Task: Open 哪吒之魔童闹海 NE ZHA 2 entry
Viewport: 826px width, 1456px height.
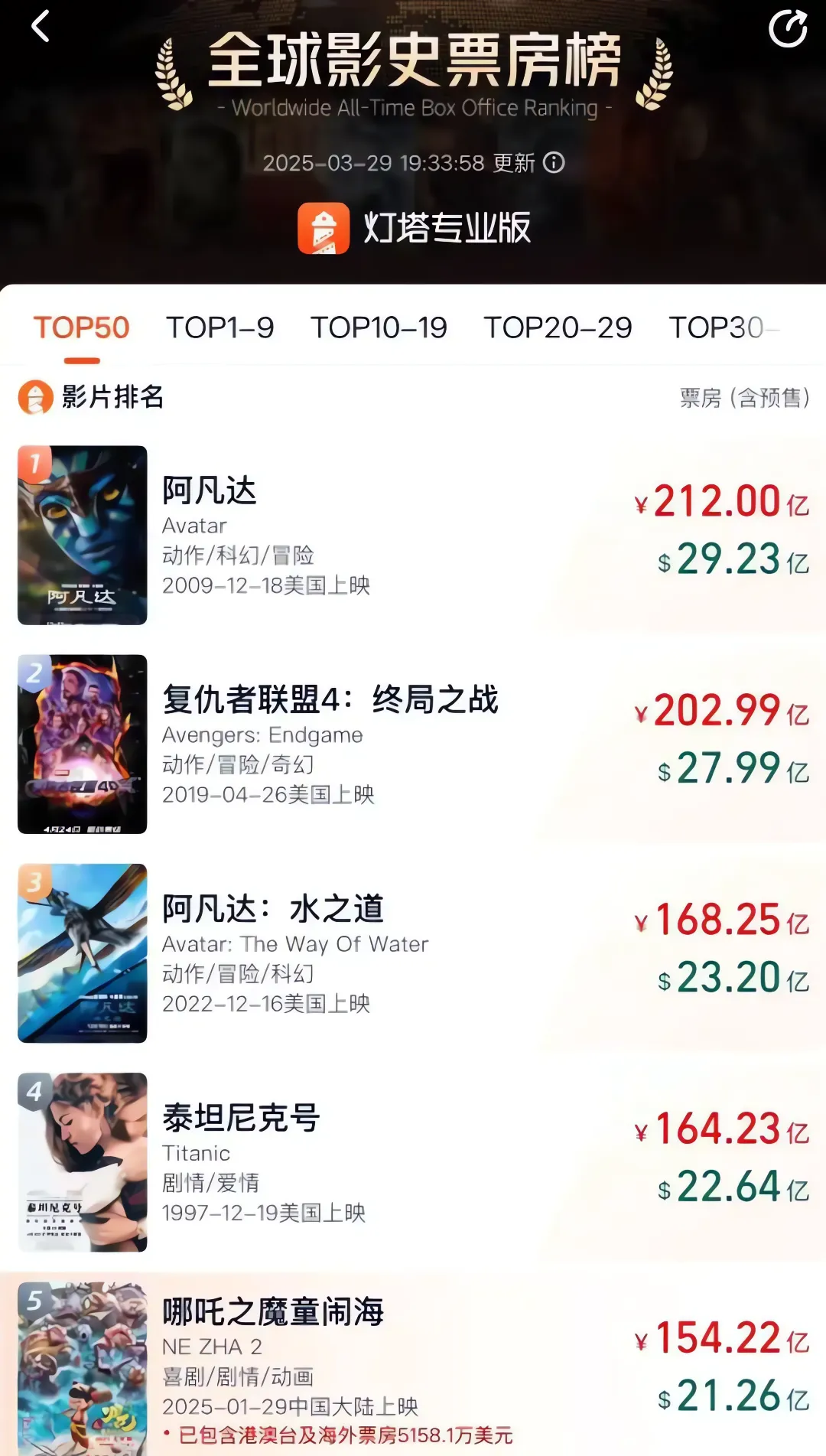Action: tap(413, 1366)
